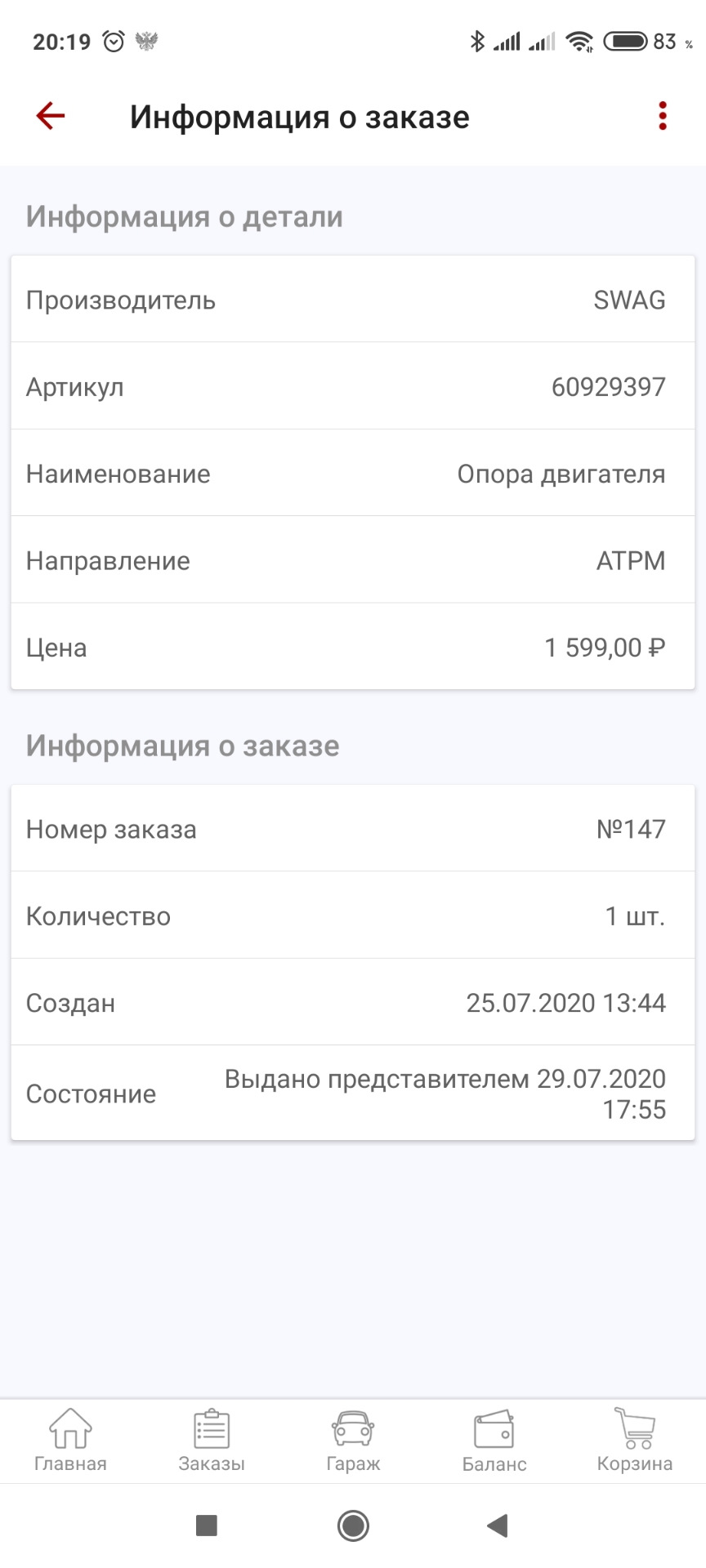Select the Баланс tab
The height and width of the screenshot is (1568, 706).
[x=494, y=1441]
